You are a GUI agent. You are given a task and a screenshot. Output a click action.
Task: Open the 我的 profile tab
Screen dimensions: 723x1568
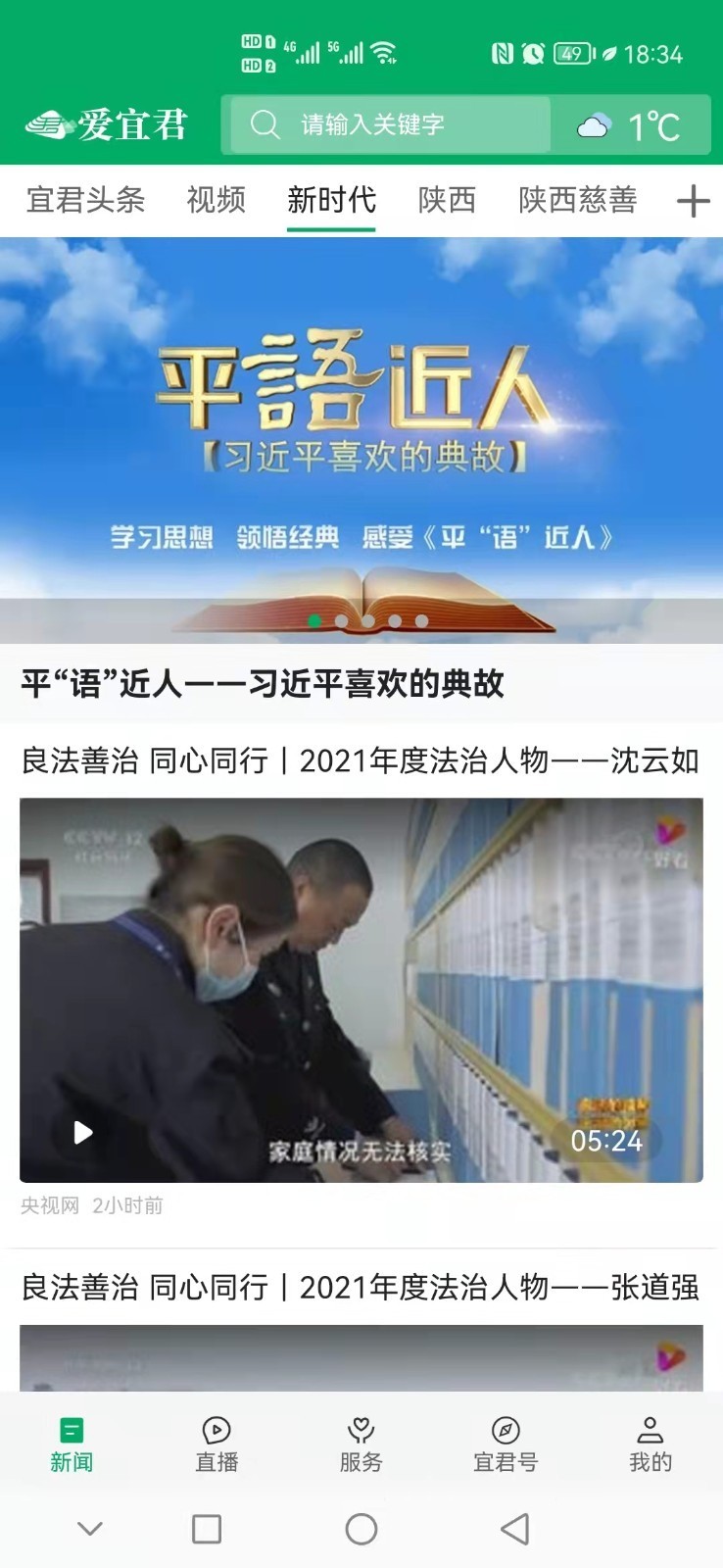(x=650, y=1444)
